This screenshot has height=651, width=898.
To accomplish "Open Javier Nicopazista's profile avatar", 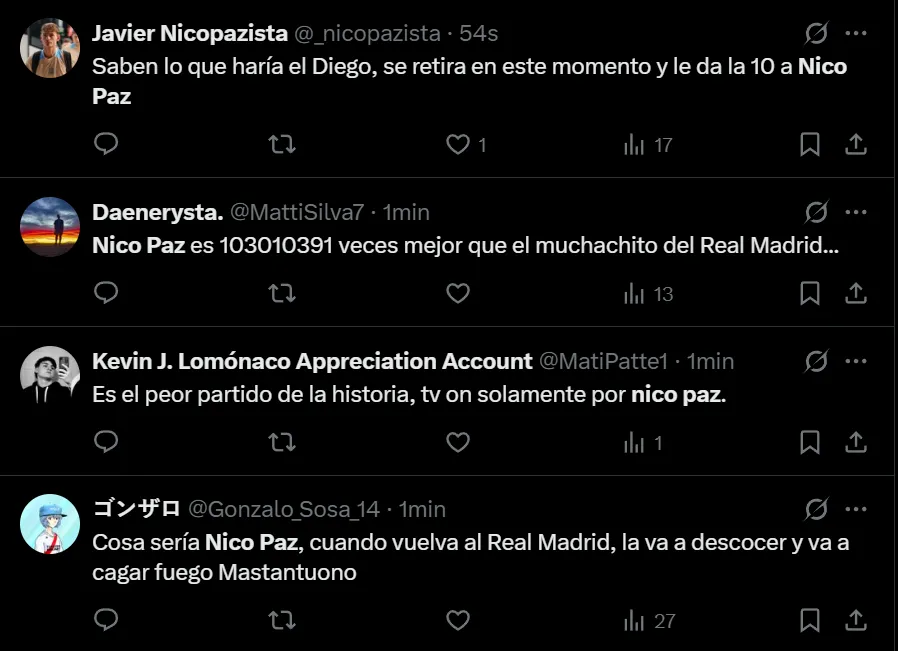I will pyautogui.click(x=50, y=48).
